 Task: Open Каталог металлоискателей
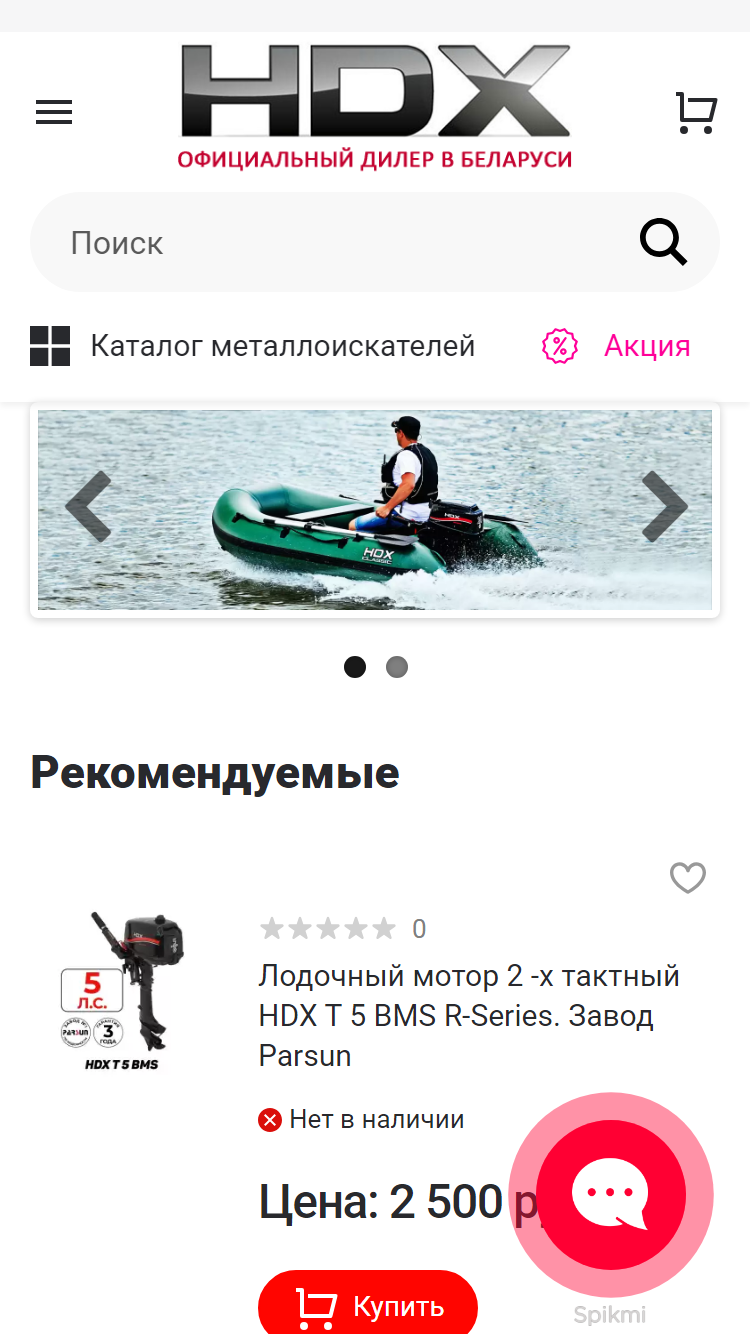pos(252,346)
